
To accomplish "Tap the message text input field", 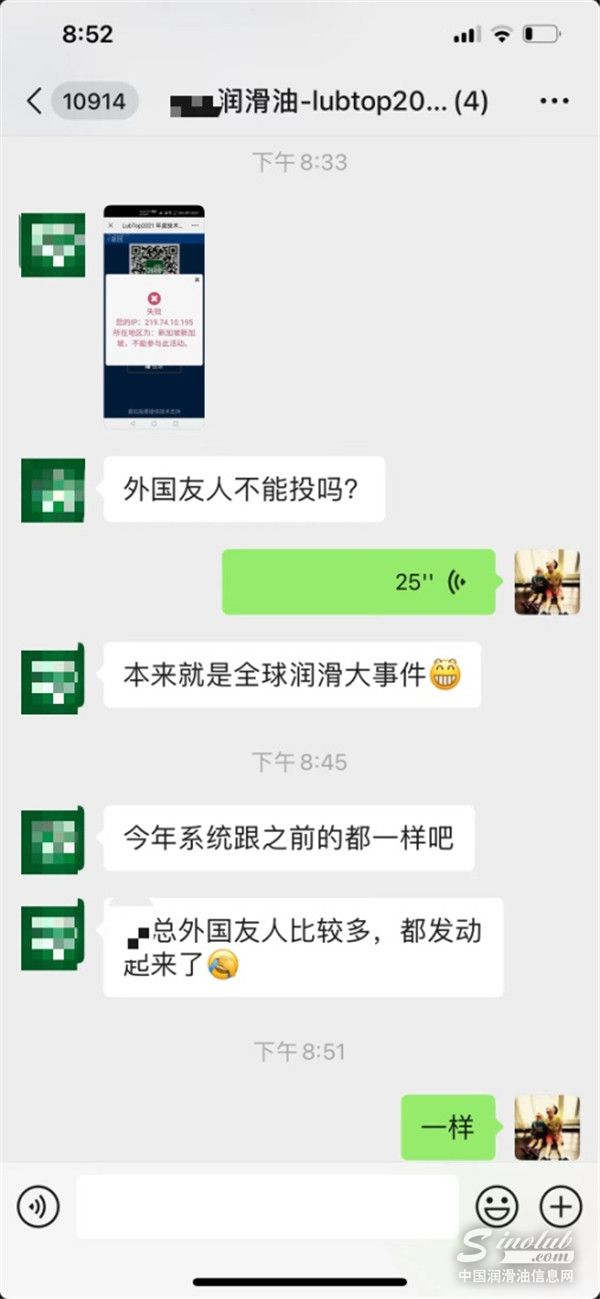I will pos(266,1207).
